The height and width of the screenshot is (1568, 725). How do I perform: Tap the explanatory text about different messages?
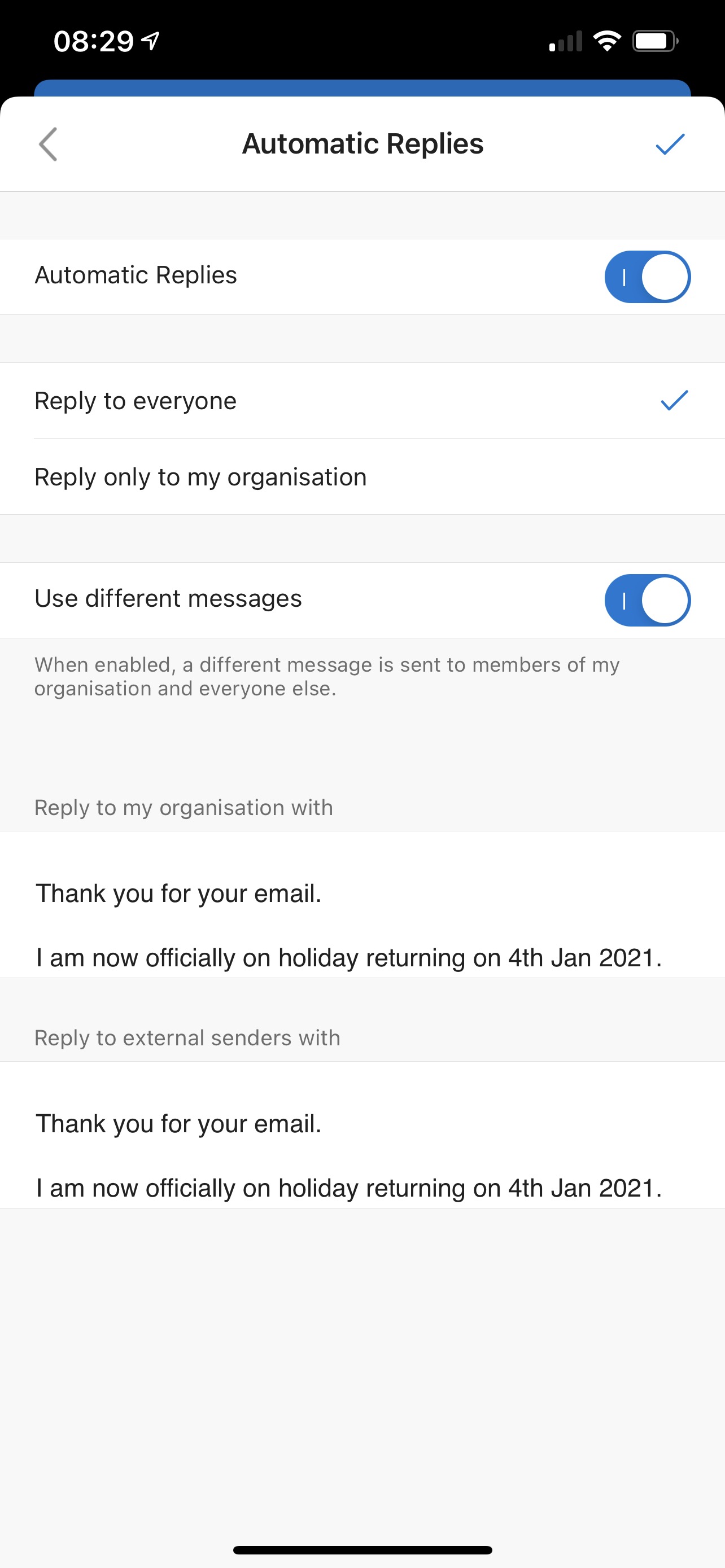pyautogui.click(x=327, y=676)
